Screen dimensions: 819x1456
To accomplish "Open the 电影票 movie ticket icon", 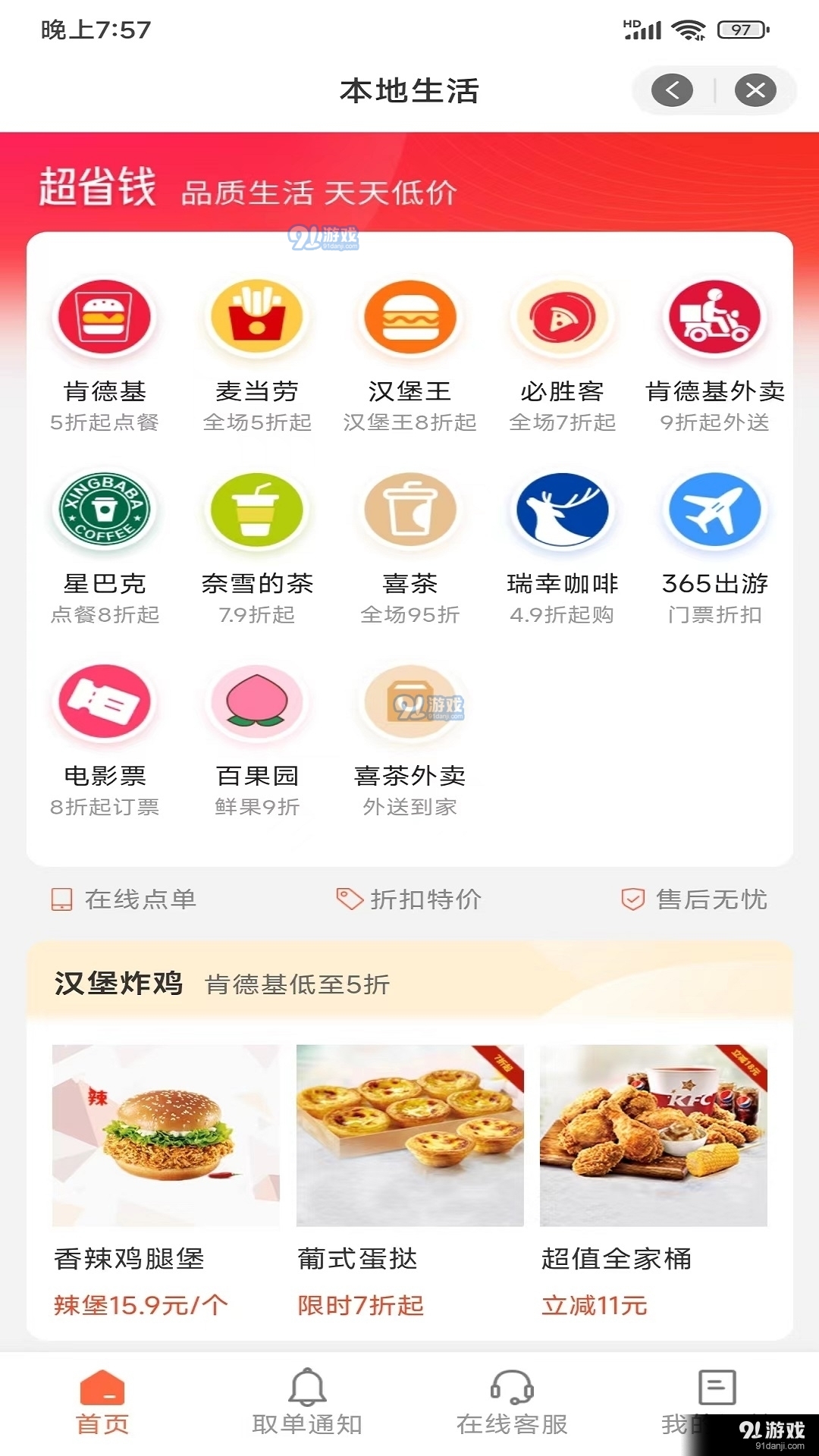I will coord(106,702).
